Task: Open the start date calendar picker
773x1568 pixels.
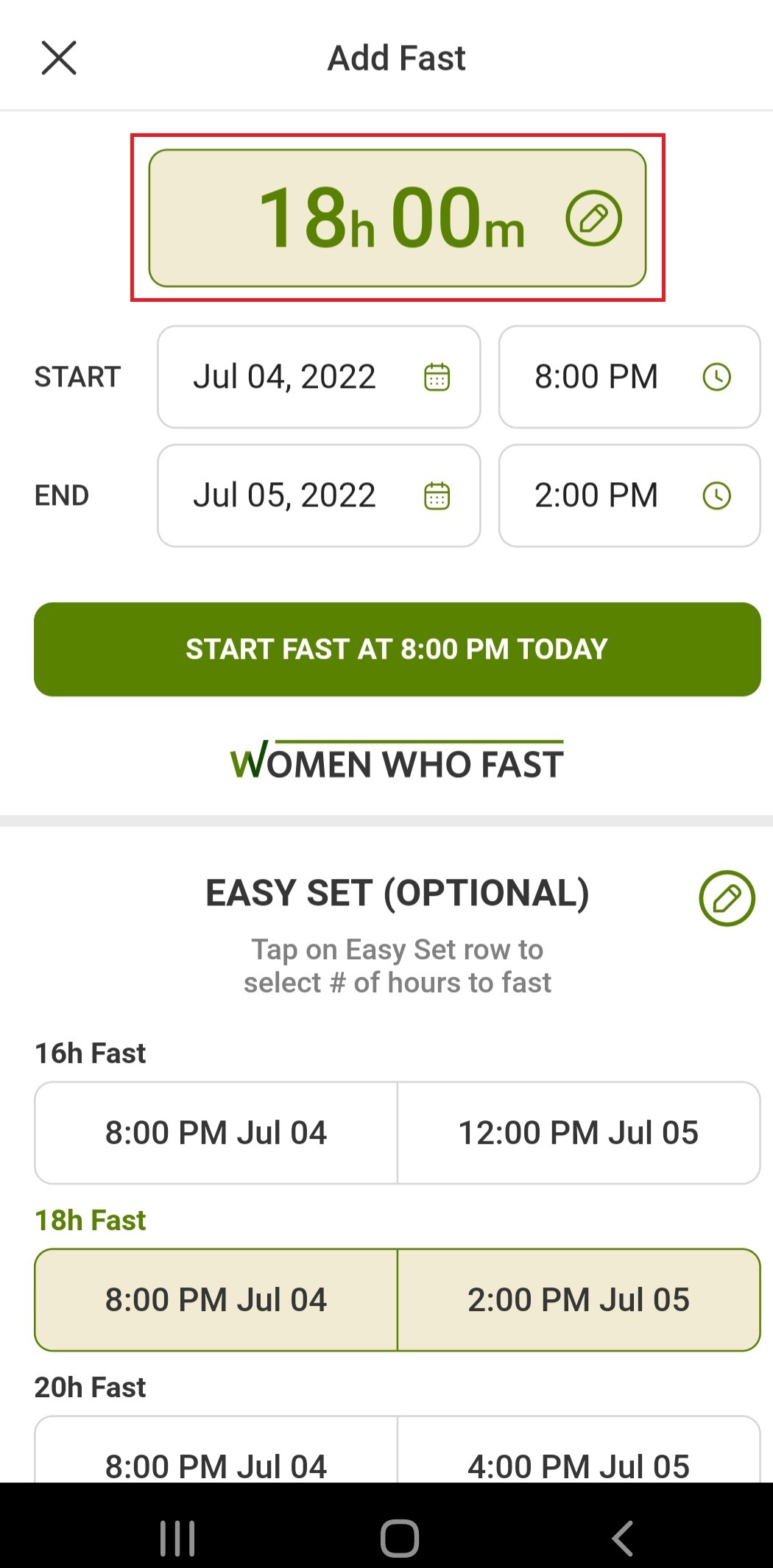Action: (x=437, y=376)
